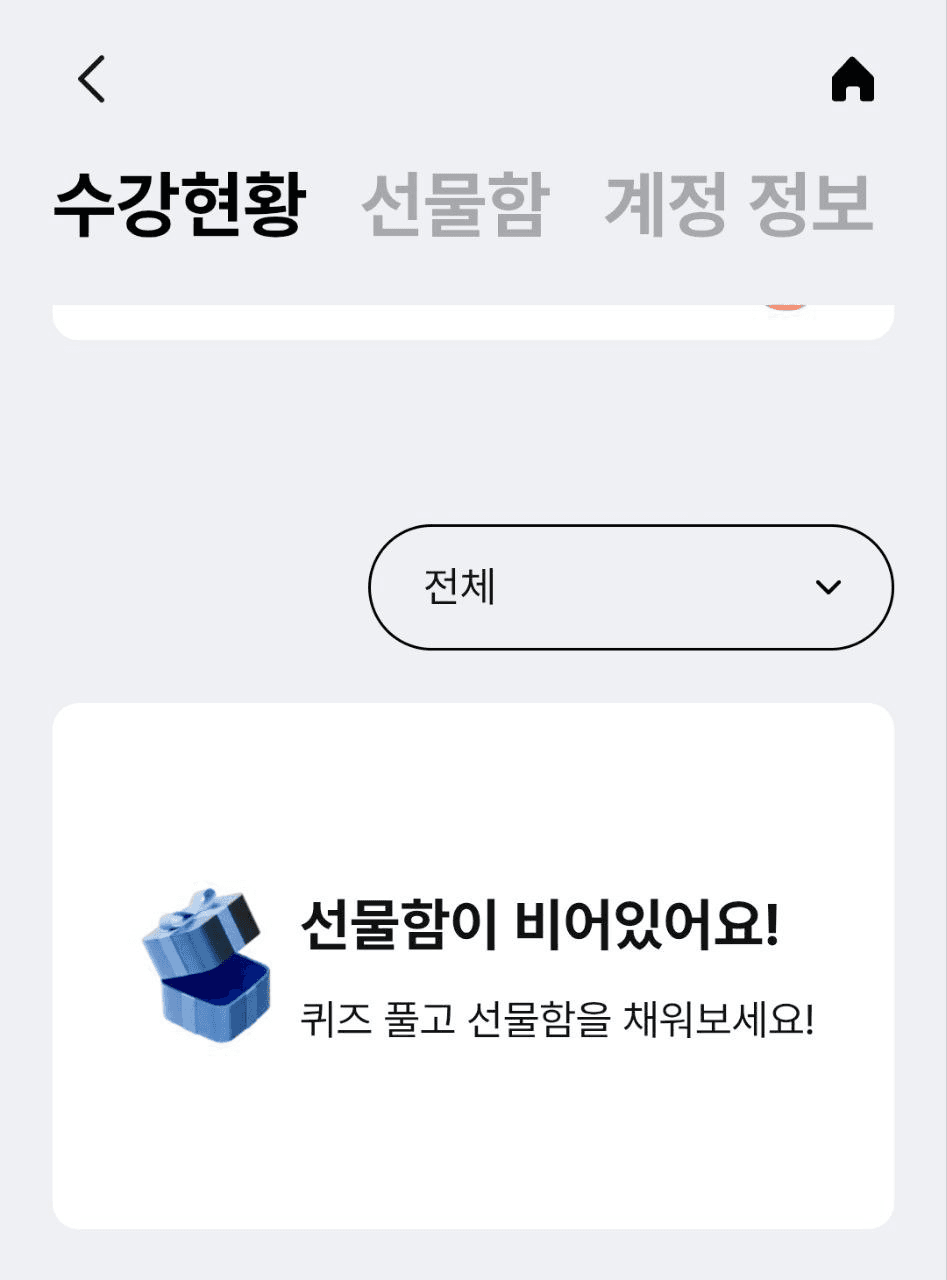Viewport: 947px width, 1280px height.
Task: Expand the 전체 filter dropdown
Action: tap(631, 587)
